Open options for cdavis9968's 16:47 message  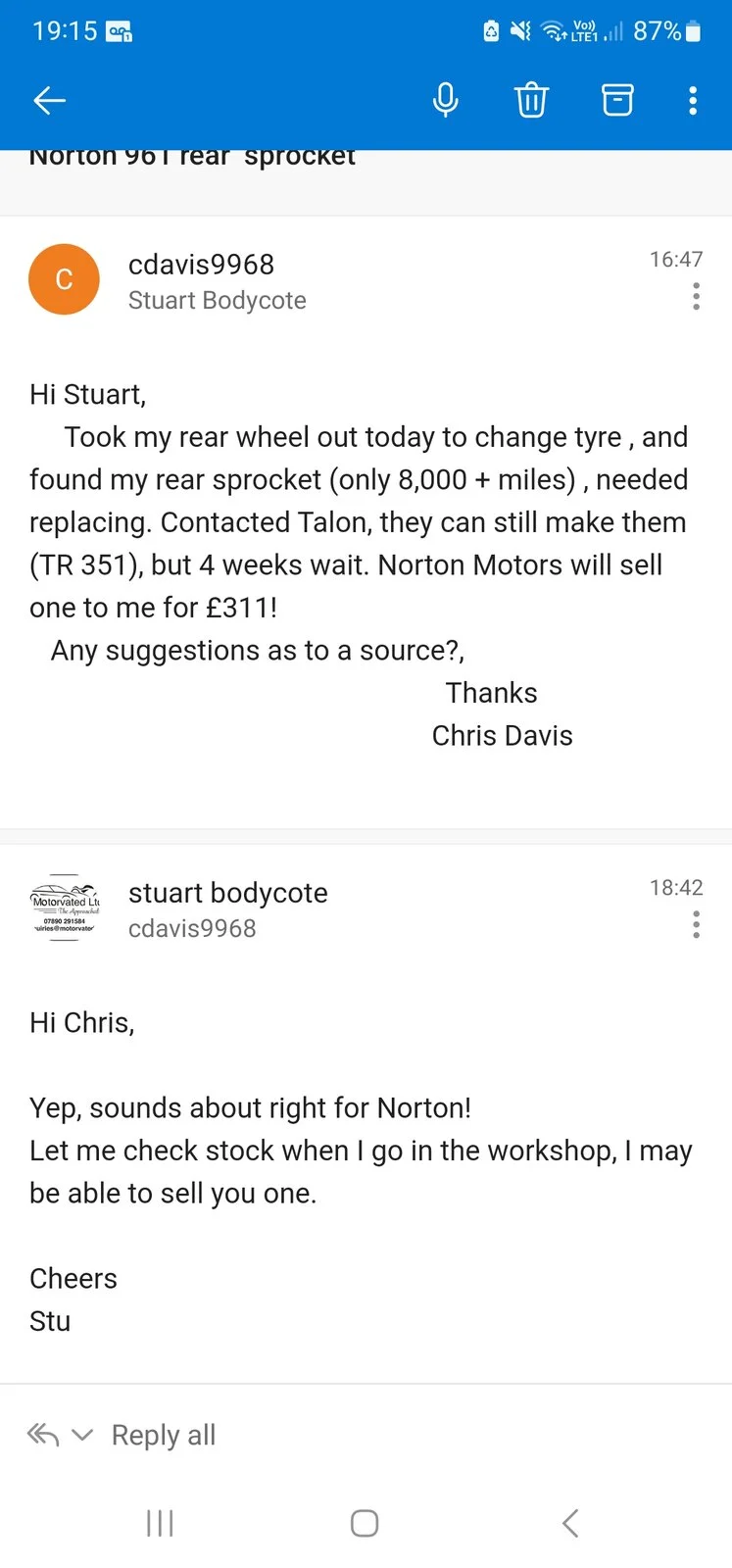[696, 296]
